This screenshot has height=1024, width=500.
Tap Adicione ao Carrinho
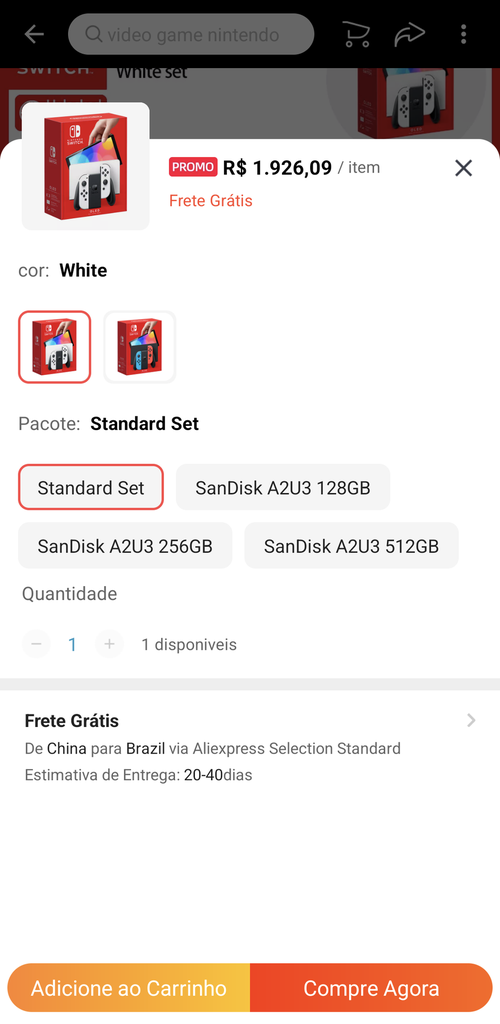129,987
